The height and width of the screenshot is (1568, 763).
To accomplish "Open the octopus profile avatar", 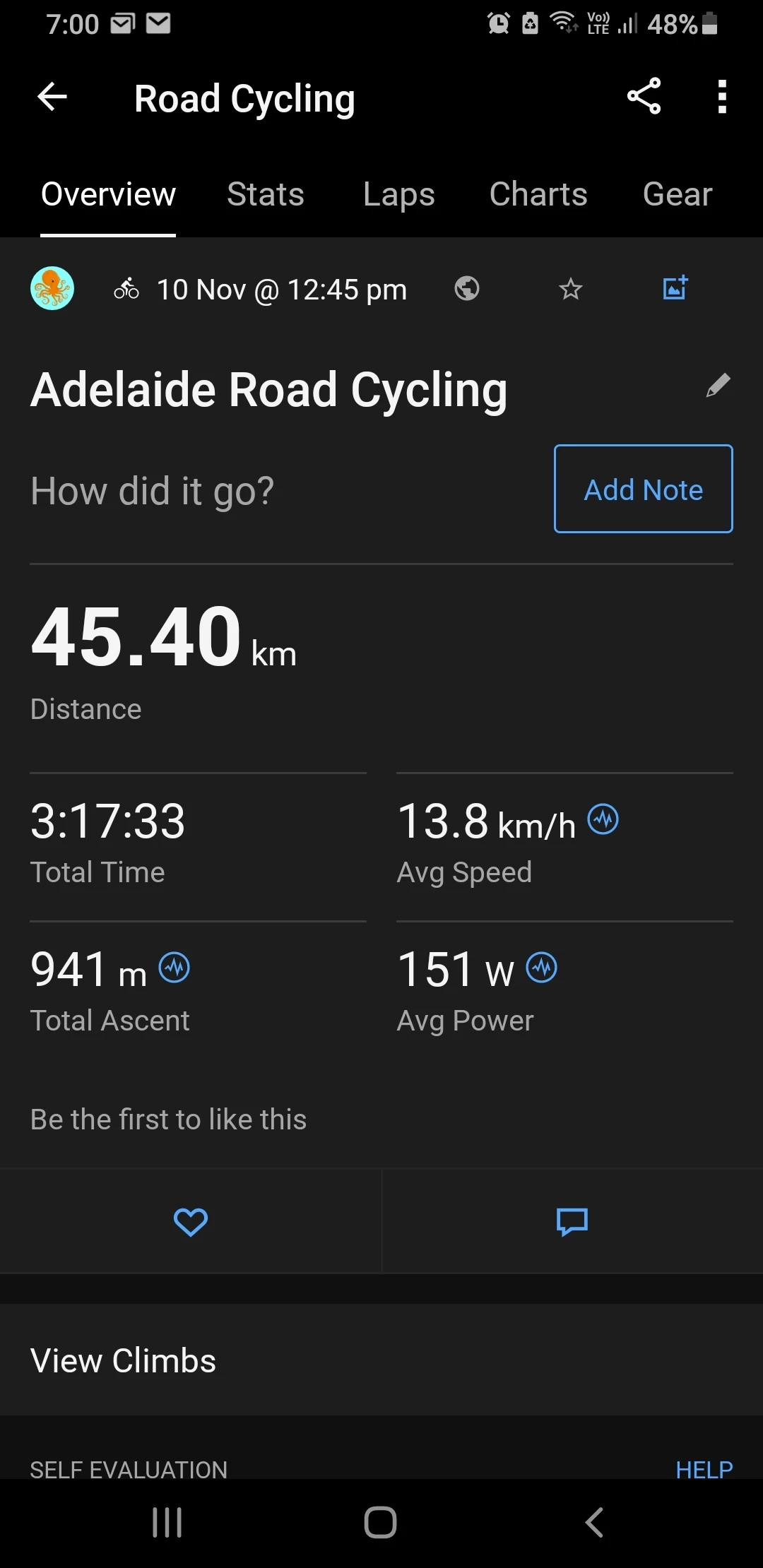I will click(52, 288).
